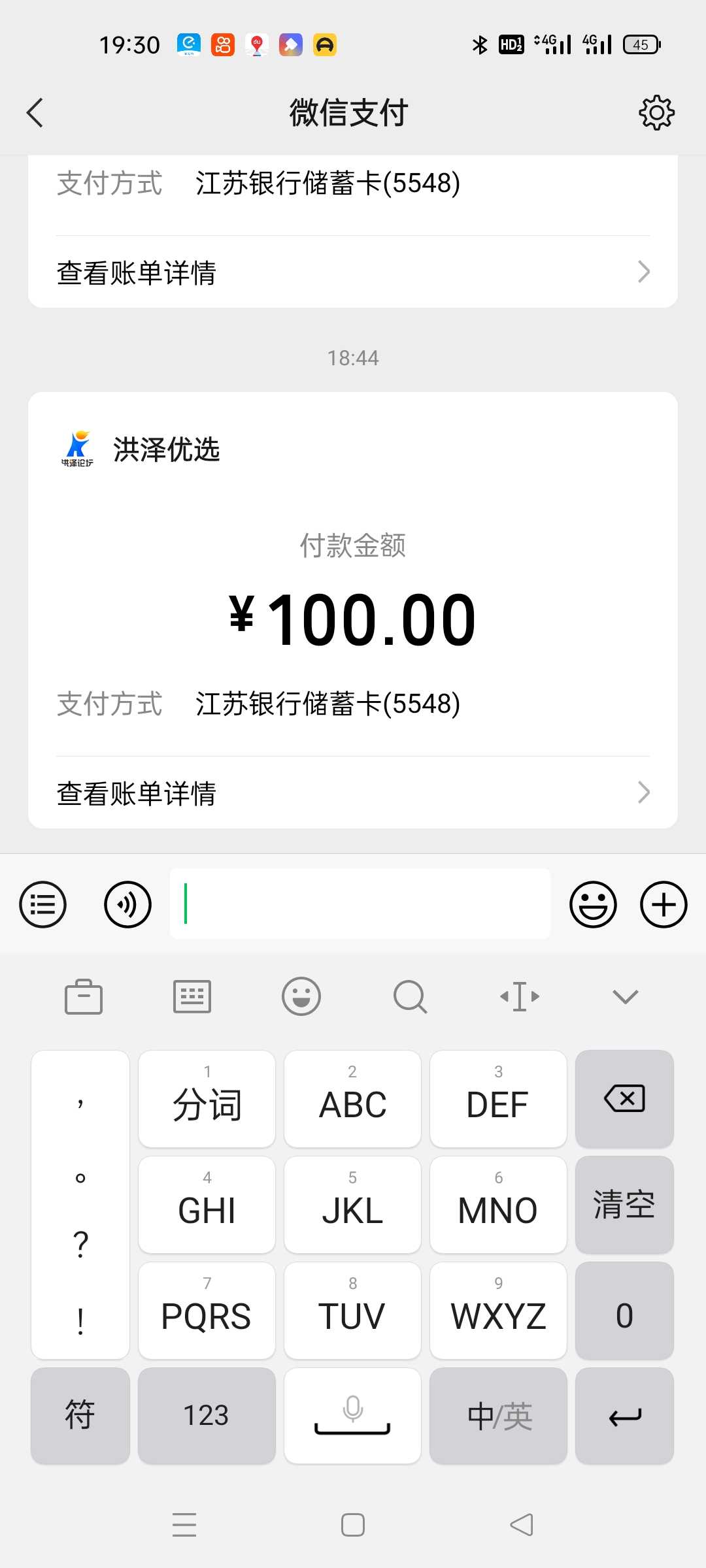This screenshot has width=706, height=1568.
Task: Switch to the service menu list icon
Action: (43, 904)
